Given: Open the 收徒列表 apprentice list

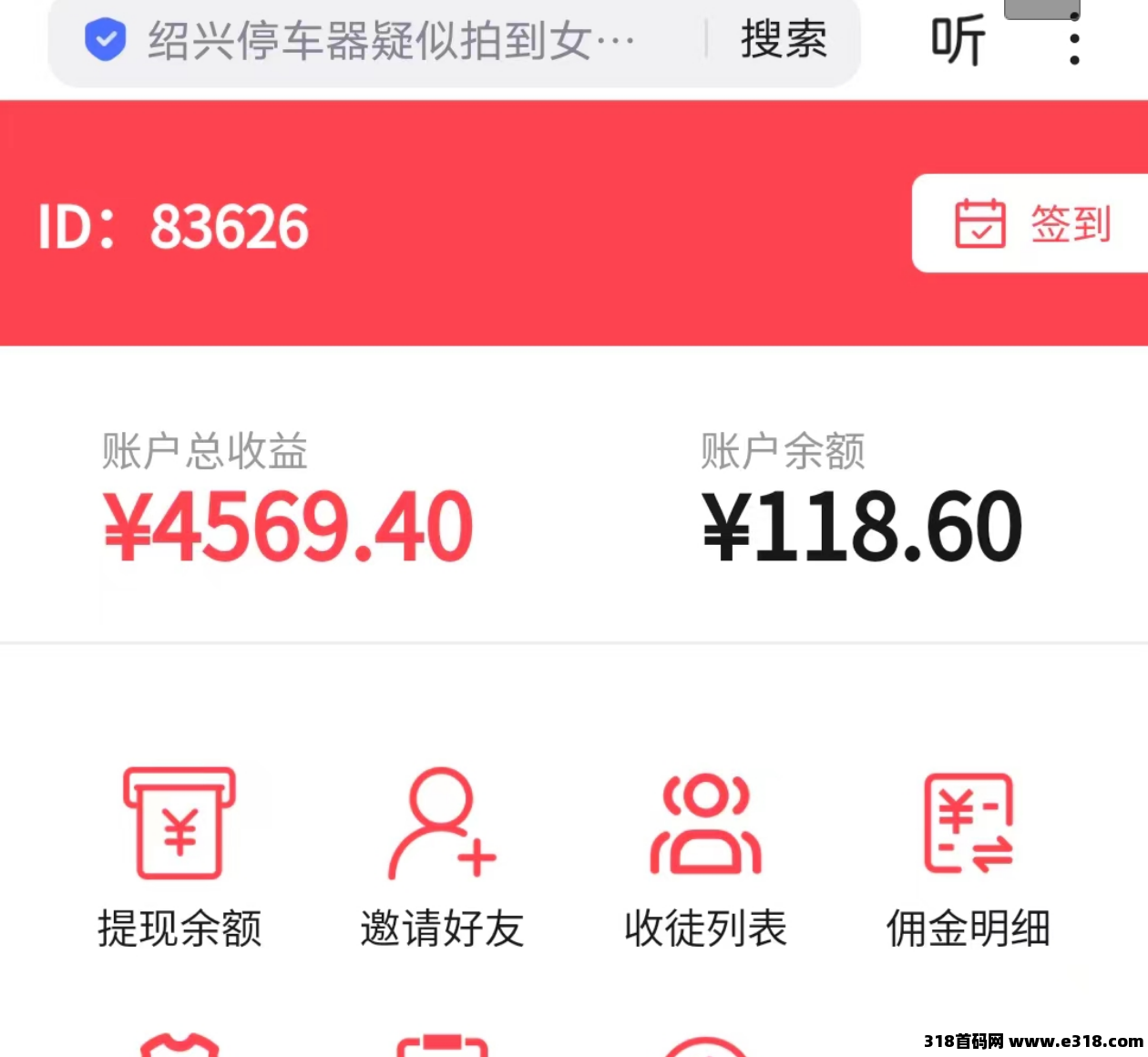Looking at the screenshot, I should coord(705,857).
